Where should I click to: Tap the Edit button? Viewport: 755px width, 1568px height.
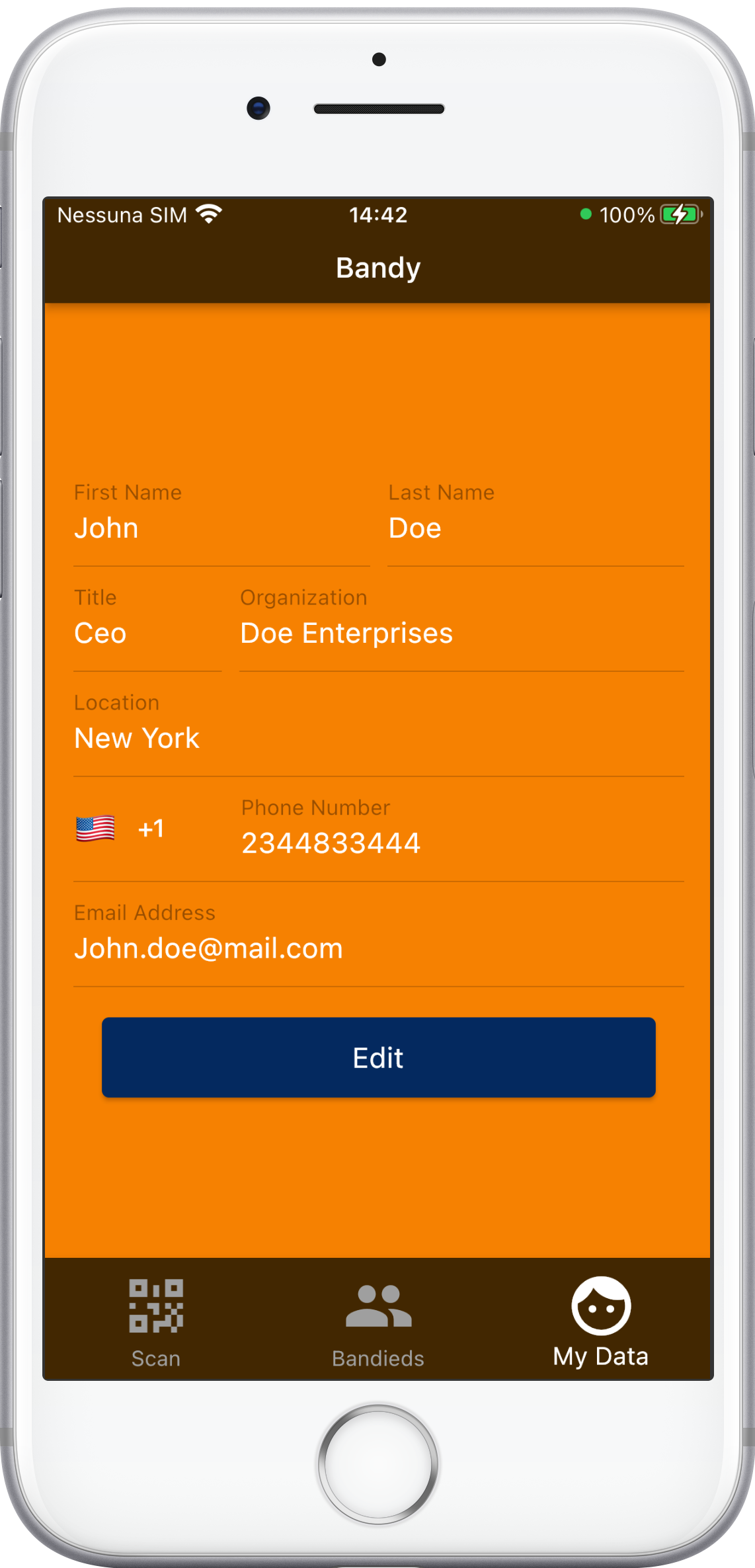[378, 1057]
